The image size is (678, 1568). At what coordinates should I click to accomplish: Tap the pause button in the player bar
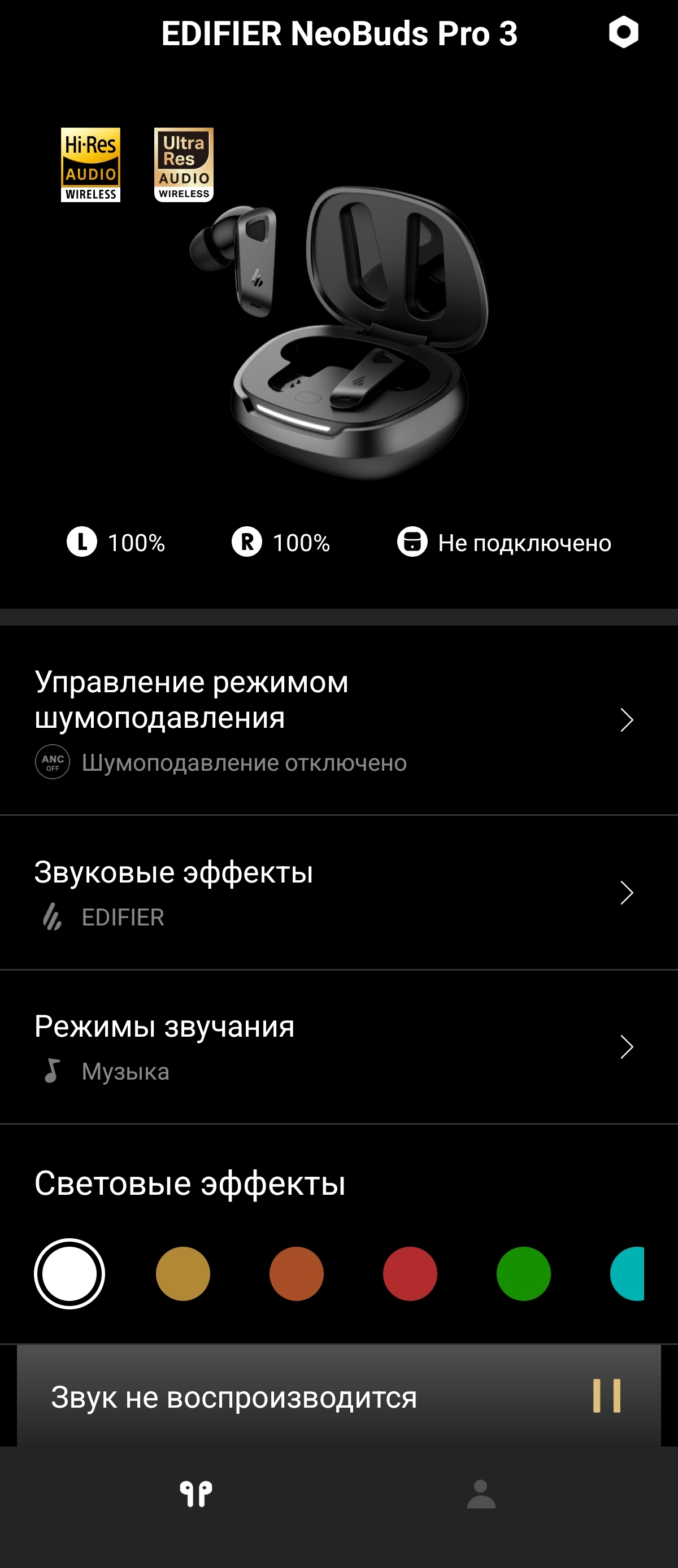pos(607,1396)
